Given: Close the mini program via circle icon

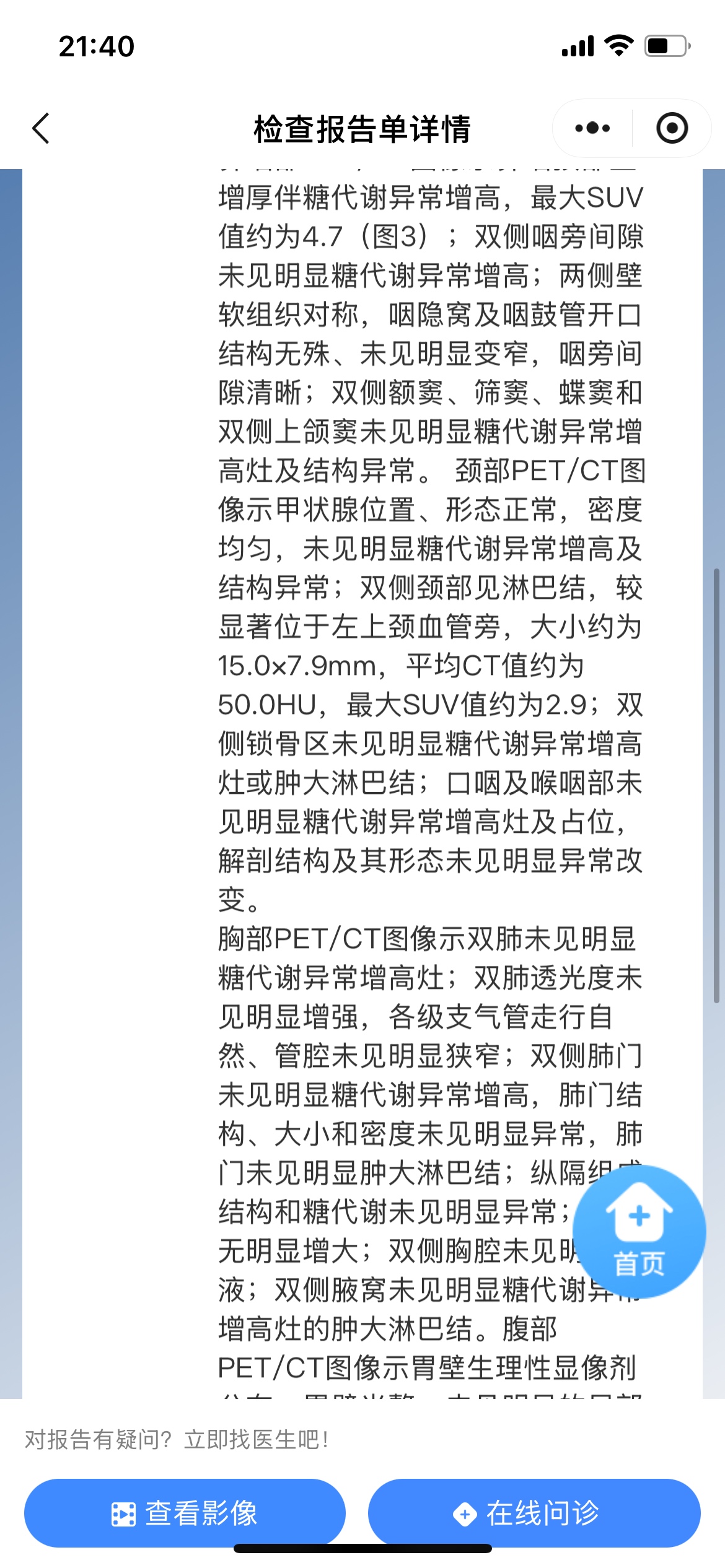Looking at the screenshot, I should [672, 129].
